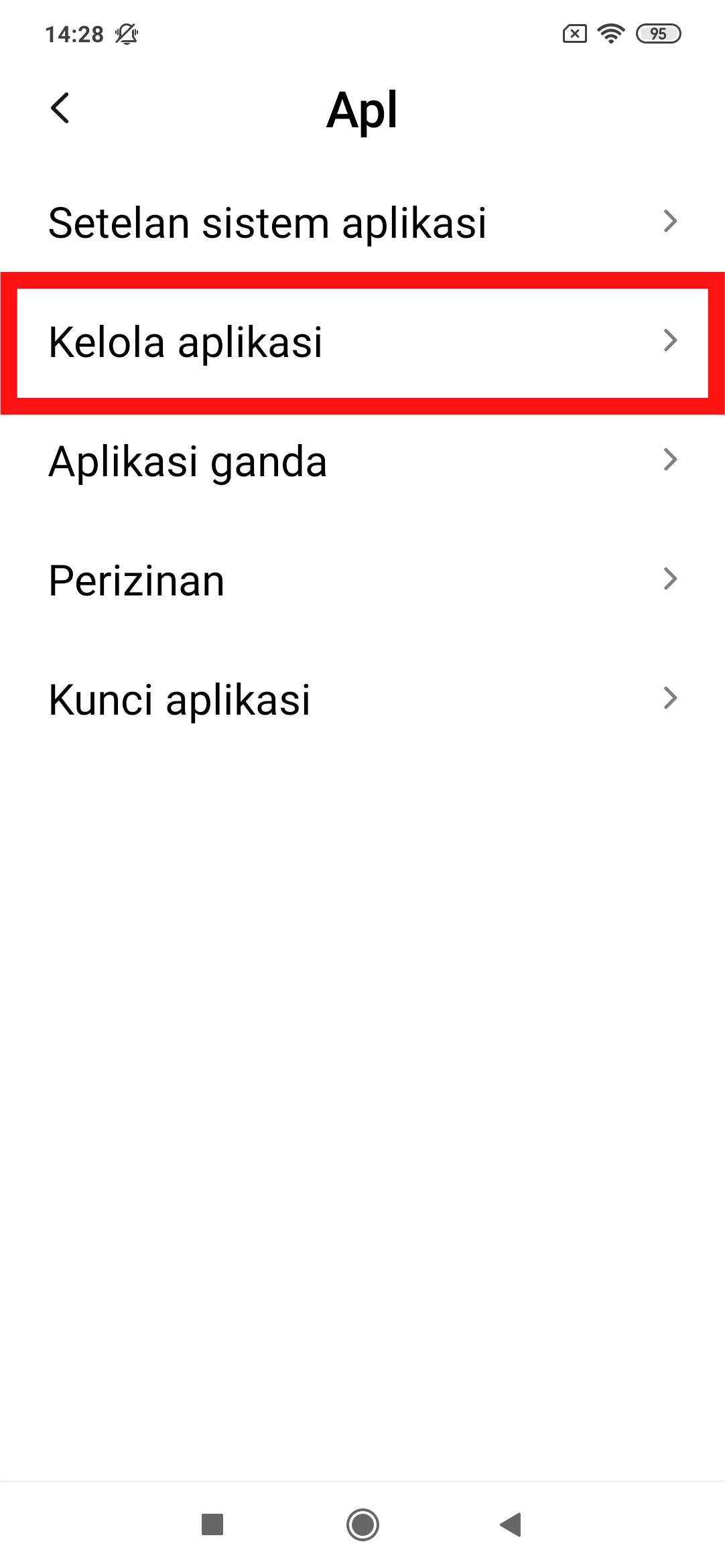Open Kunci aplikasi
Image resolution: width=725 pixels, height=1568 pixels.
362,699
